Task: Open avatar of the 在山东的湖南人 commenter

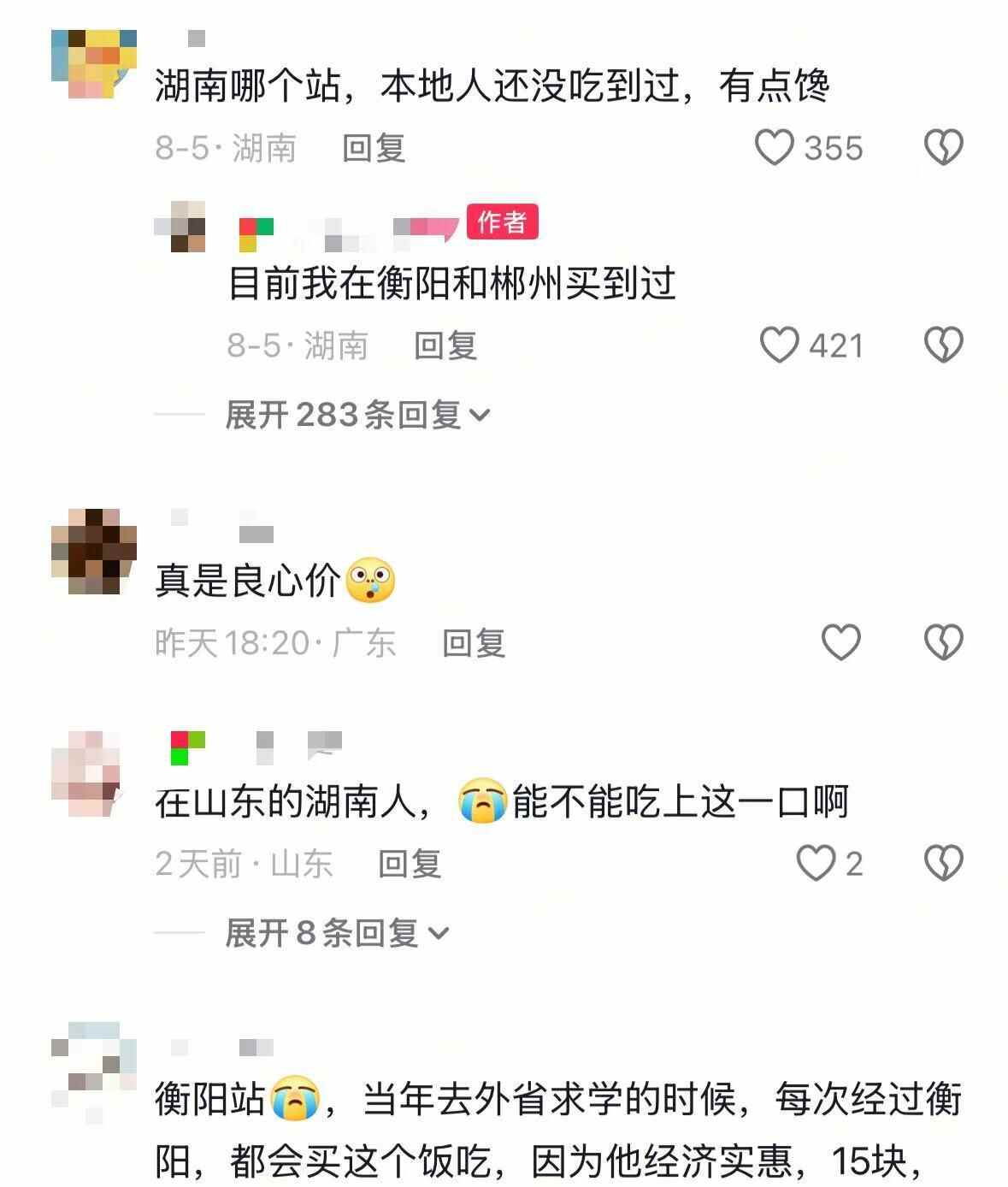Action: click(86, 773)
